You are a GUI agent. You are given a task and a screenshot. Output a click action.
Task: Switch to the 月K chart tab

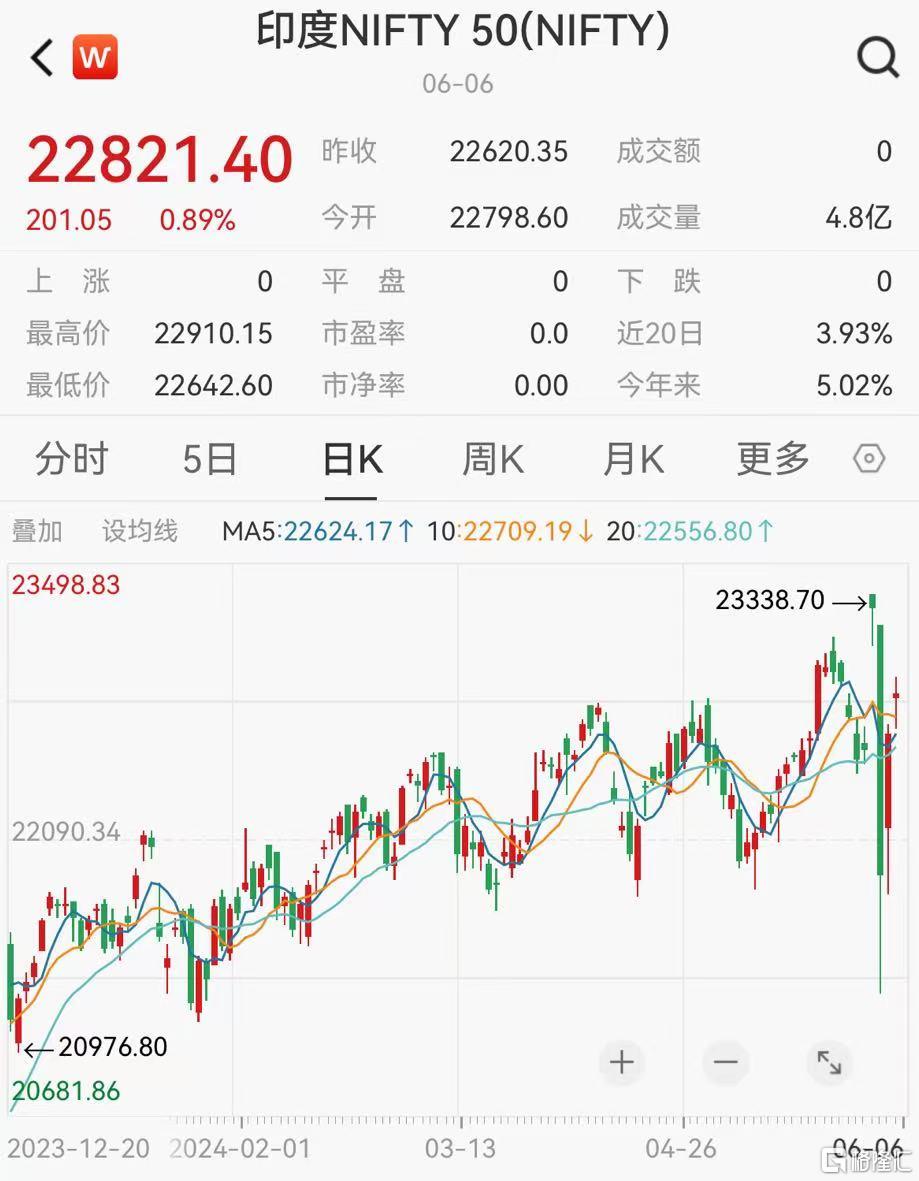(633, 459)
